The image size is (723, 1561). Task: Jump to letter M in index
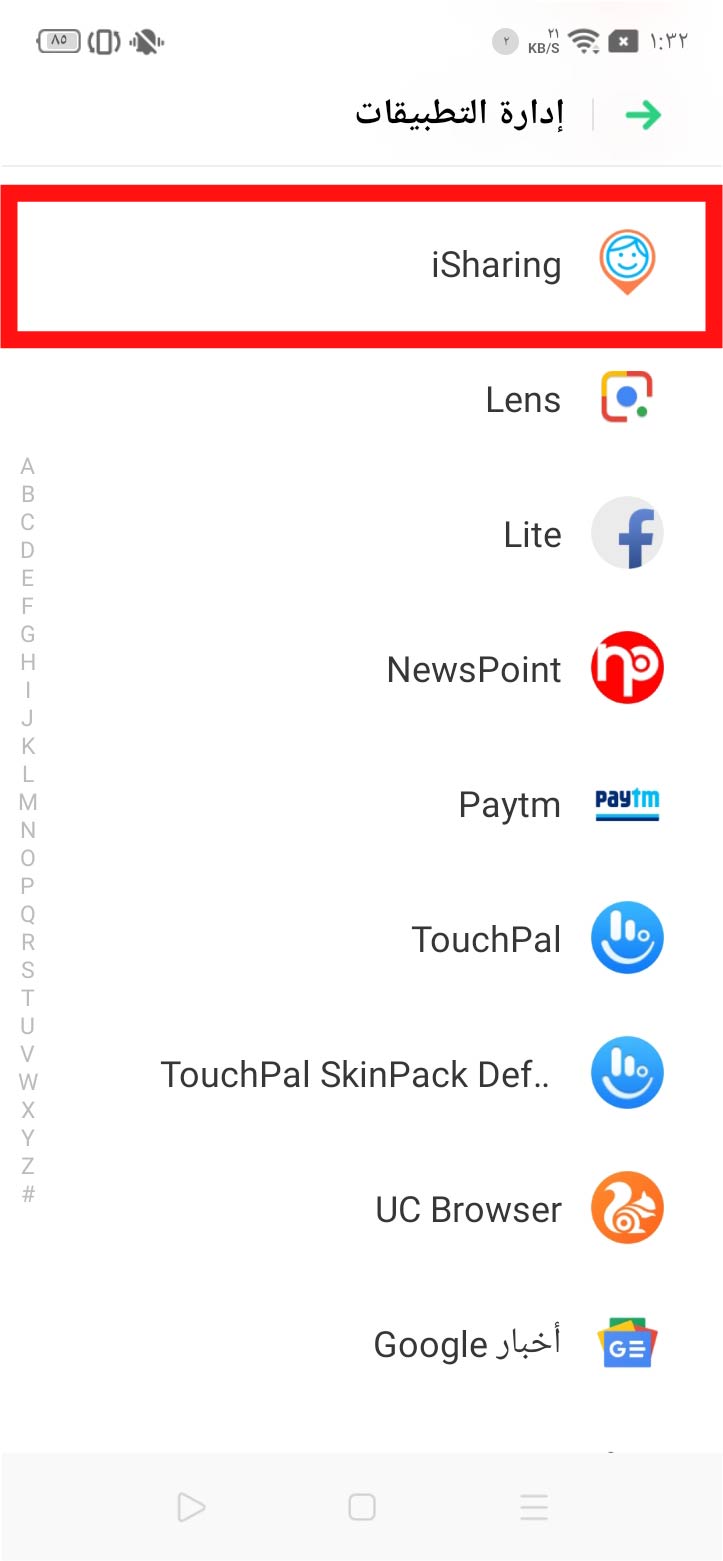pos(28,802)
